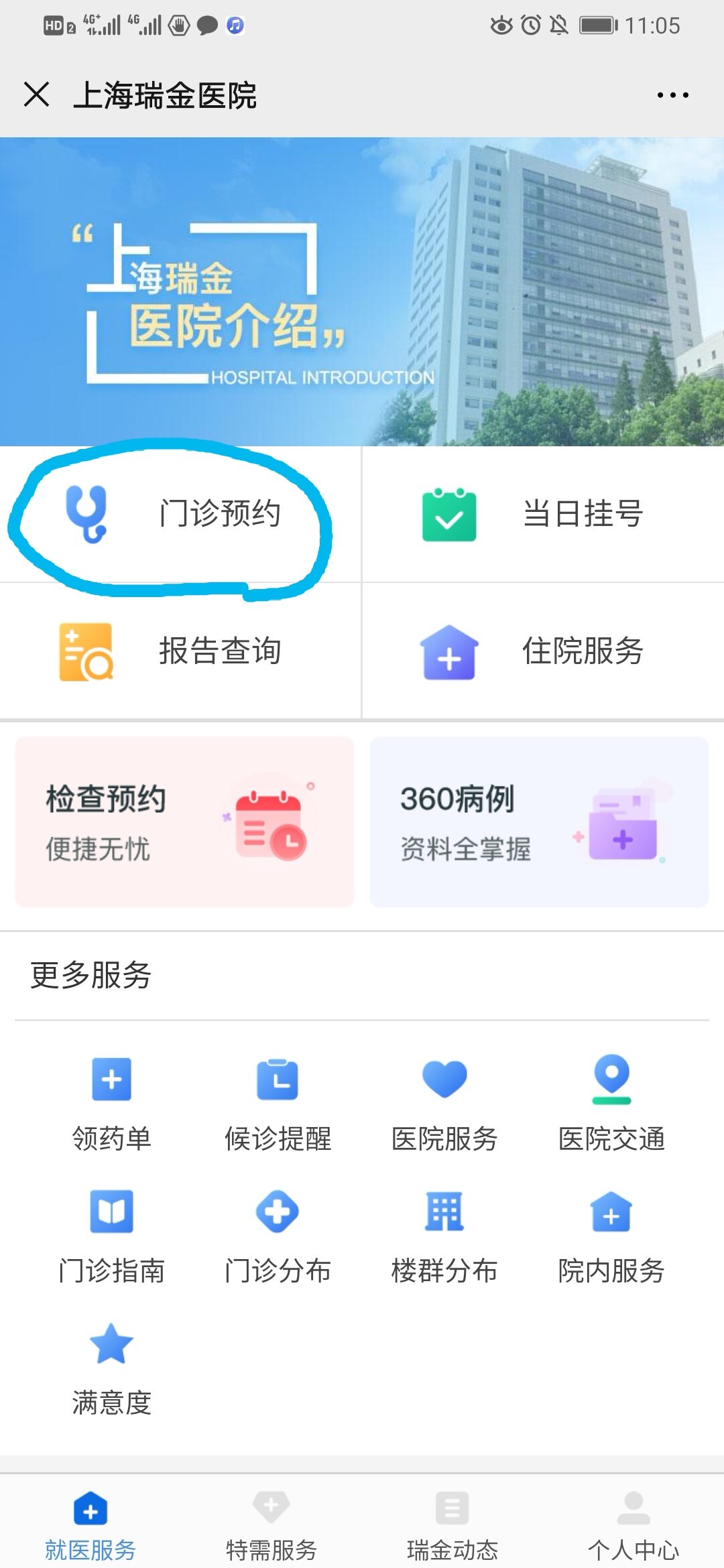View 医院交通 hospital transportation
The width and height of the screenshot is (724, 1568).
611,1102
